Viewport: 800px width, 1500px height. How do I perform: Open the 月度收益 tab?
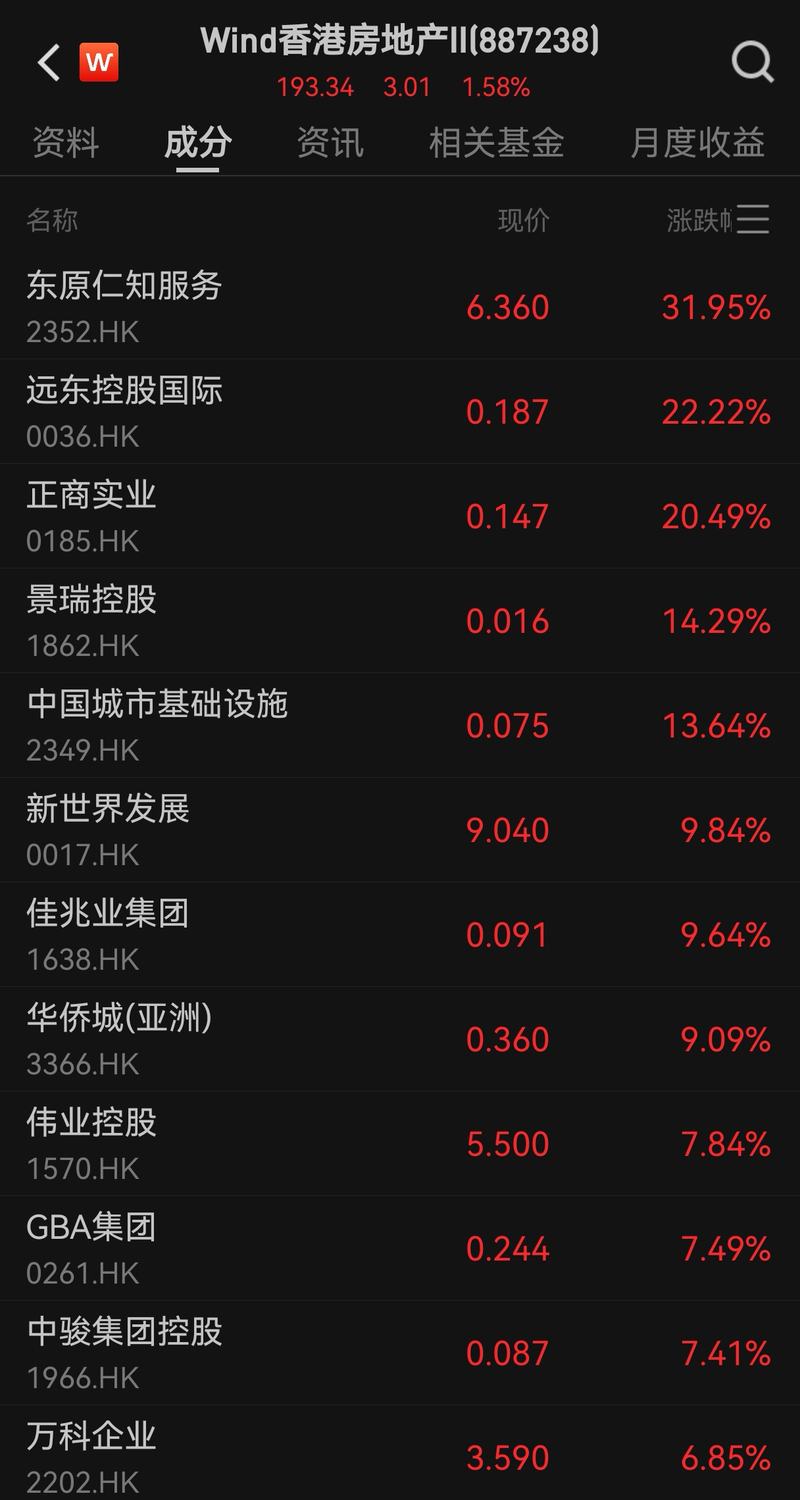click(697, 142)
